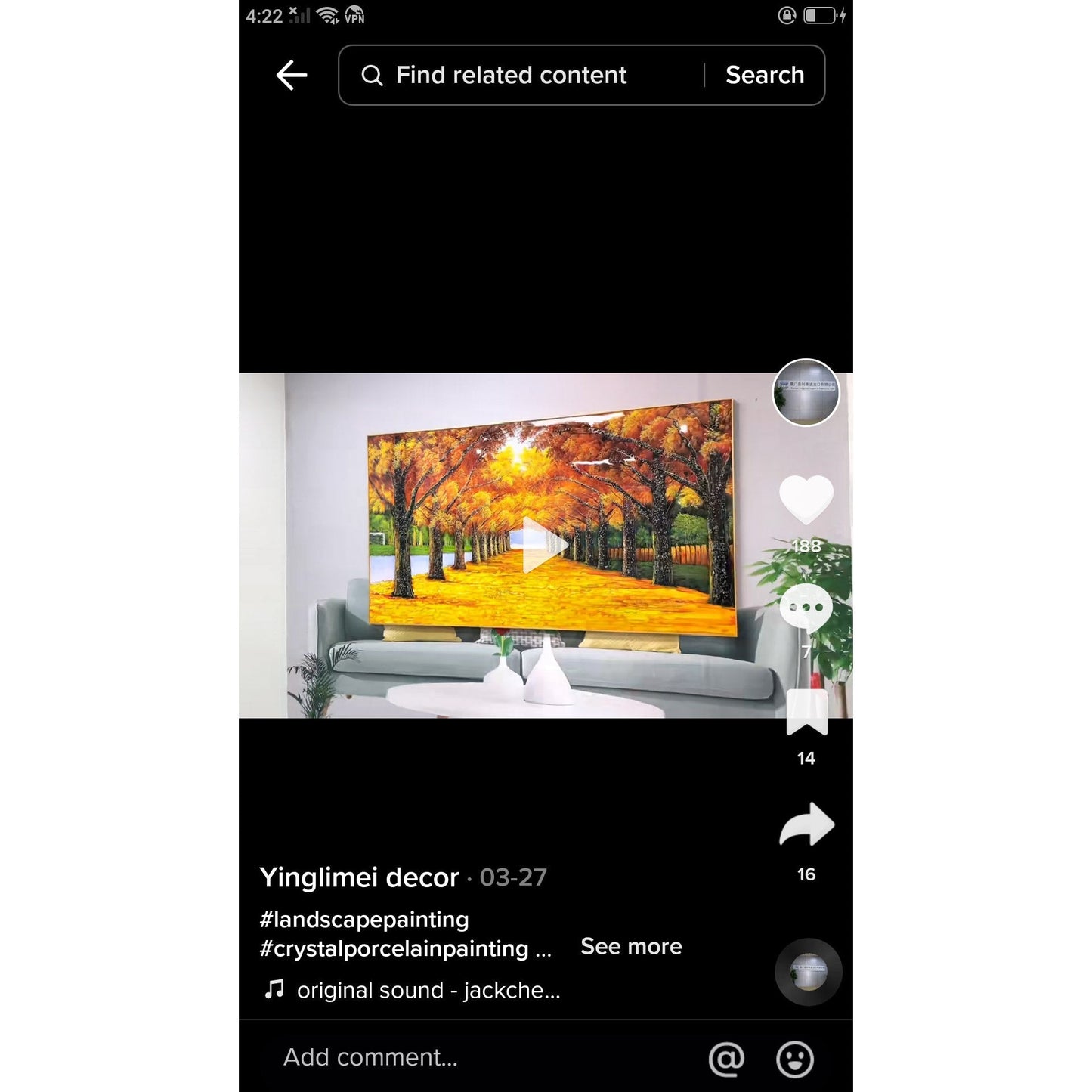1092x1092 pixels.
Task: Mention someone with the @ icon
Action: click(726, 1059)
